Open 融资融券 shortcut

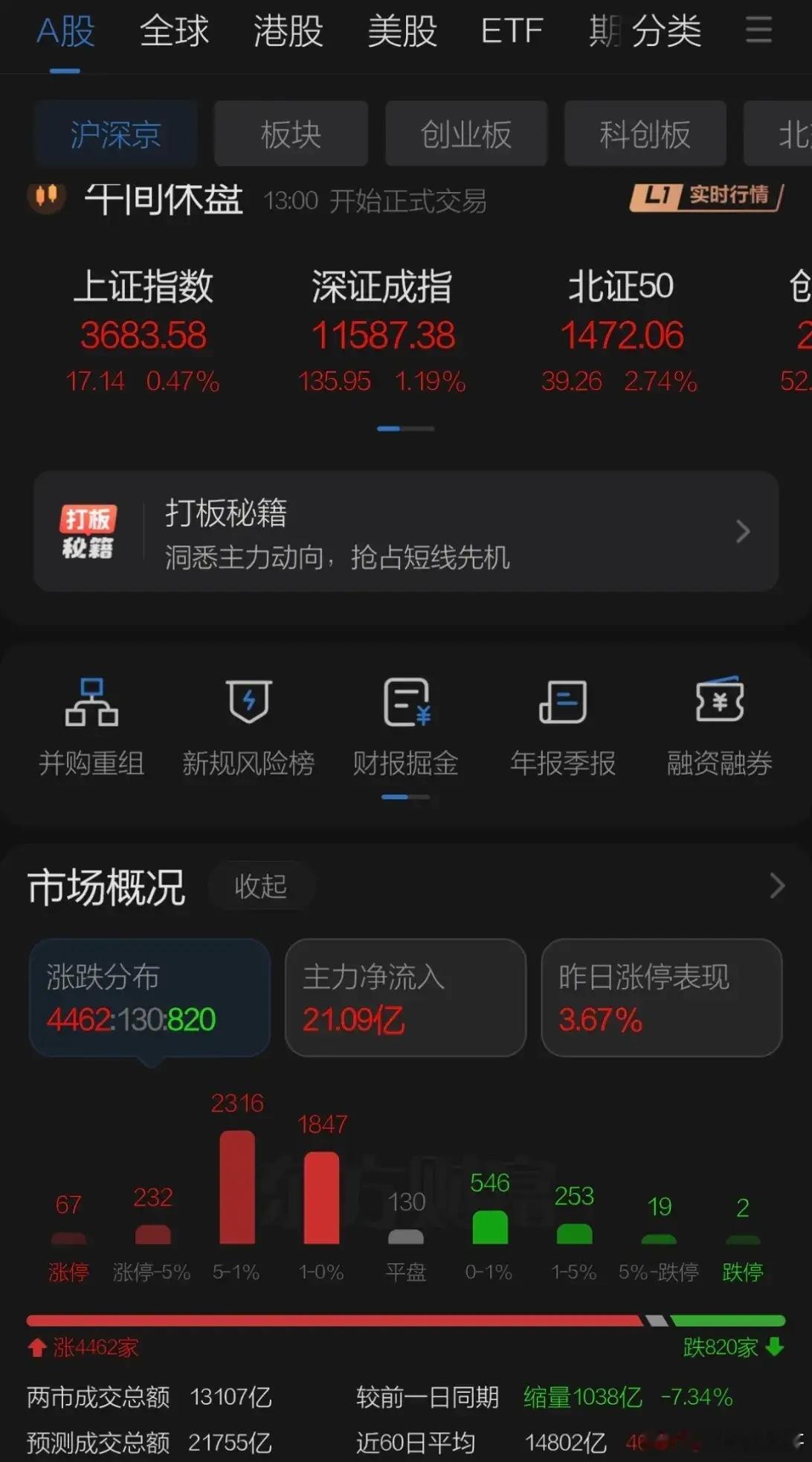tap(719, 727)
